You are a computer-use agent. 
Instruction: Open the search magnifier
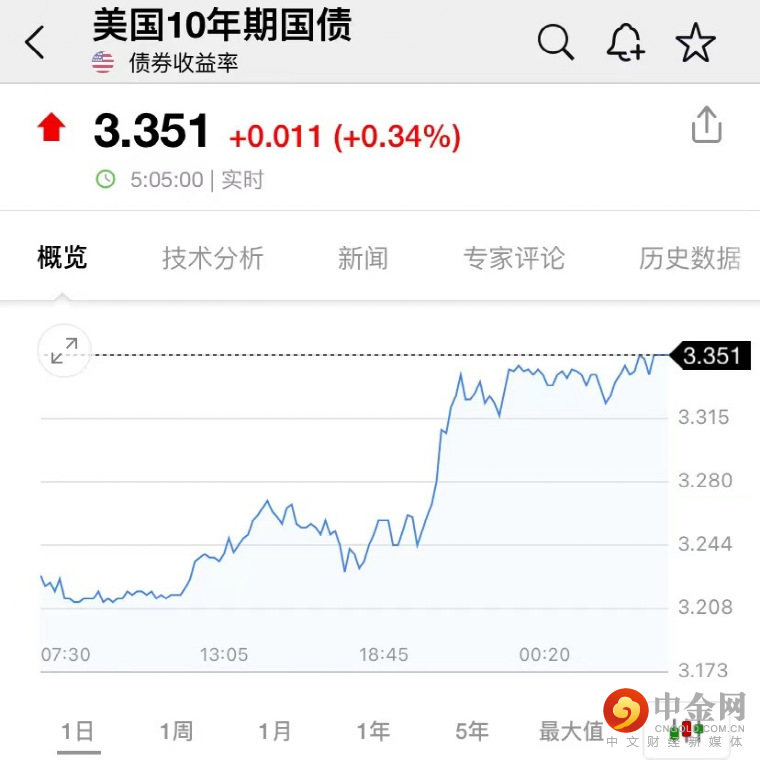pos(555,42)
